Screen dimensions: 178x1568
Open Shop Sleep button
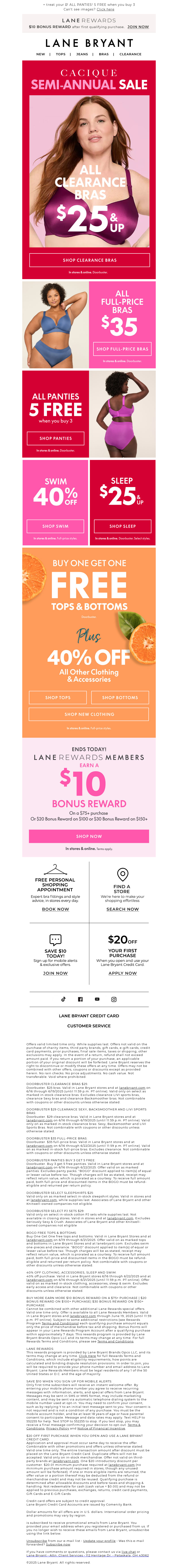(x=122, y=526)
